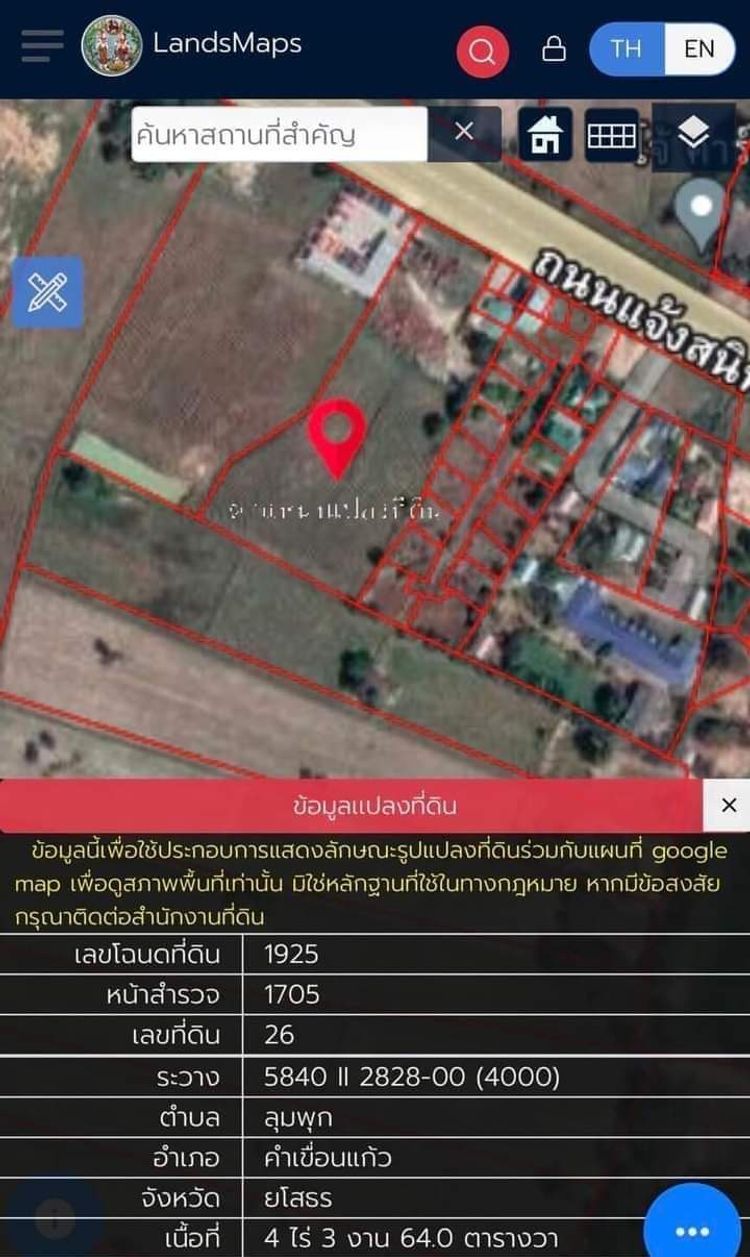Switch language to EN

pos(699,48)
